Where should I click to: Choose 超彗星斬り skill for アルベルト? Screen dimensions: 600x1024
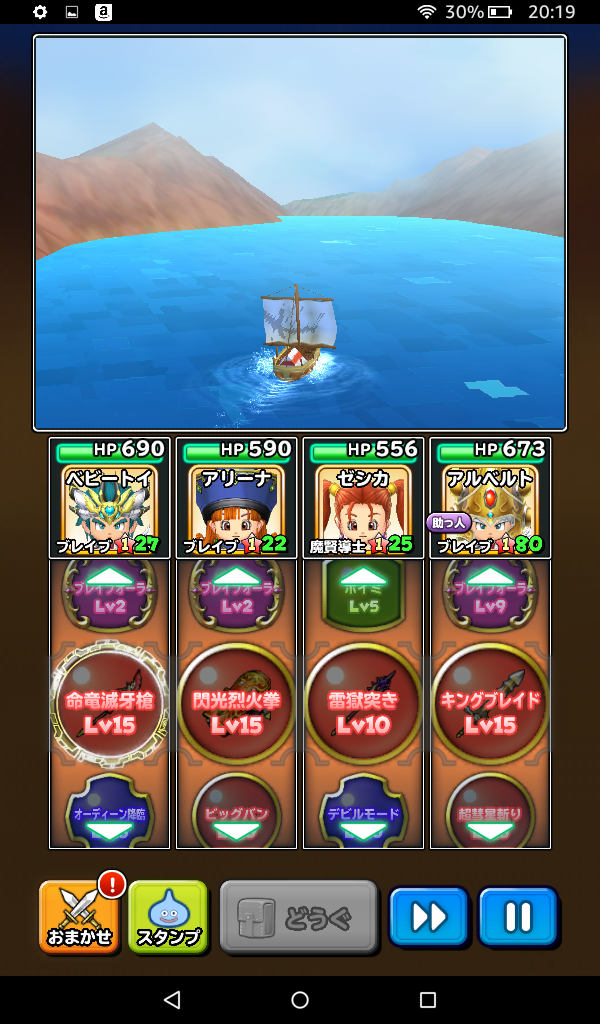(x=490, y=810)
